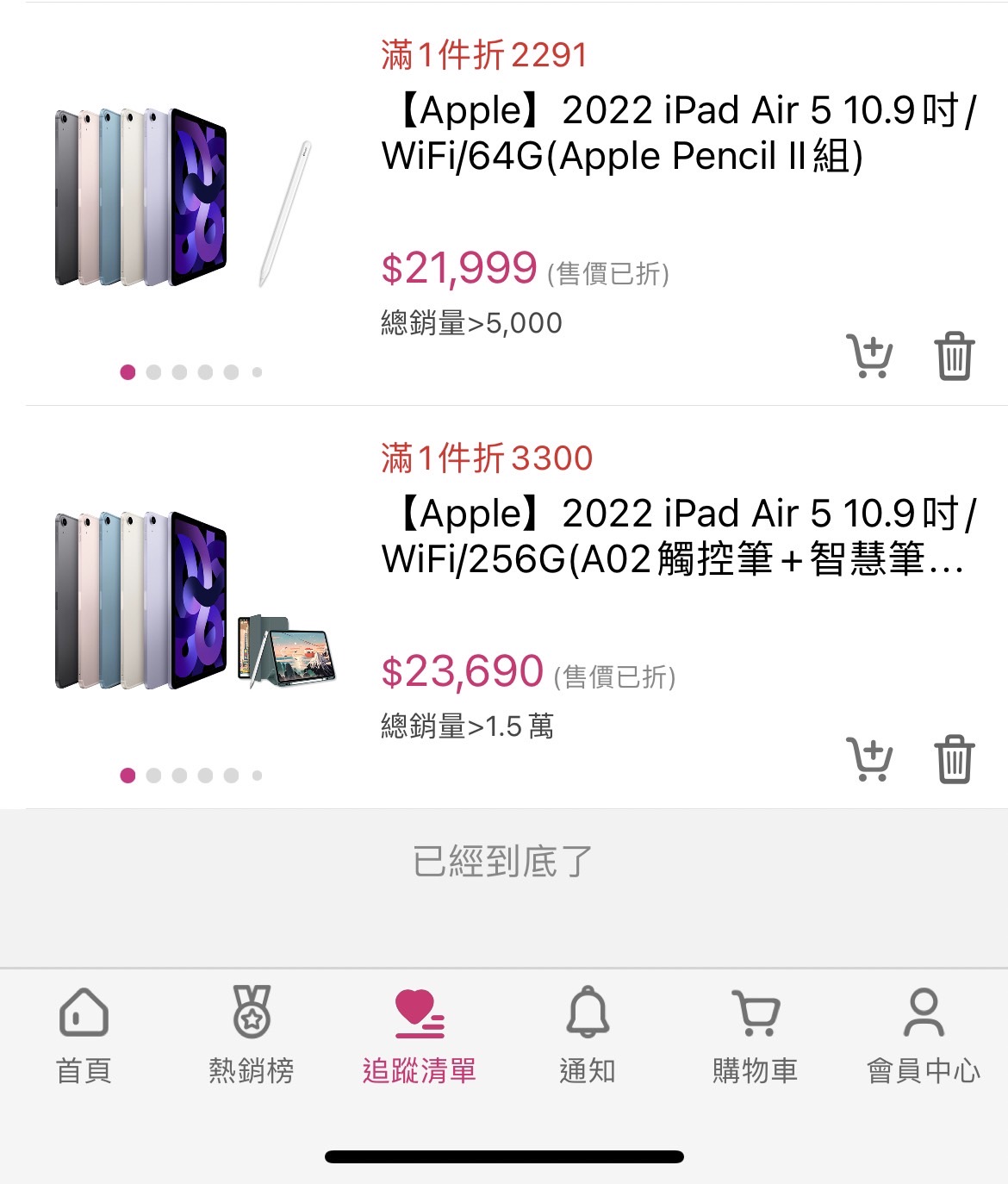1008x1184 pixels.
Task: Open the 購物車 shopping cart tab
Action: (x=756, y=1035)
